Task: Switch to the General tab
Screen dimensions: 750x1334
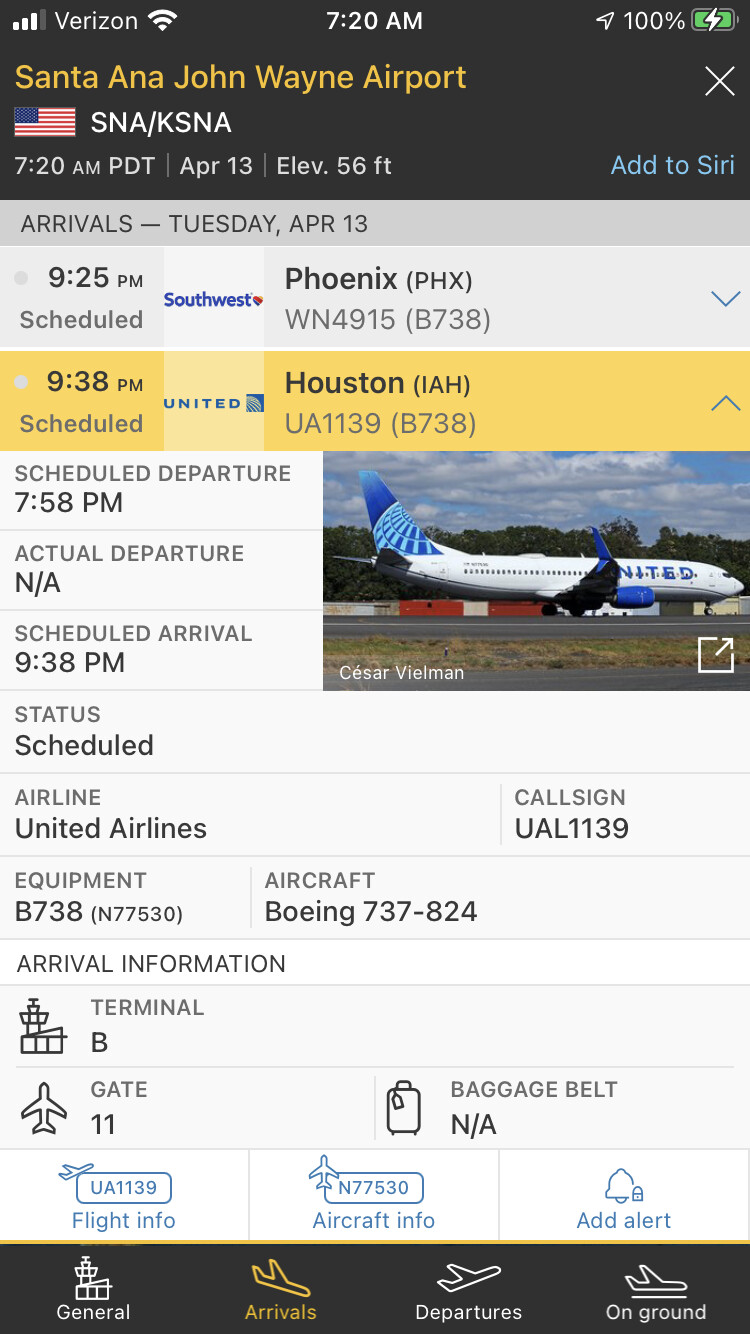Action: click(94, 1290)
